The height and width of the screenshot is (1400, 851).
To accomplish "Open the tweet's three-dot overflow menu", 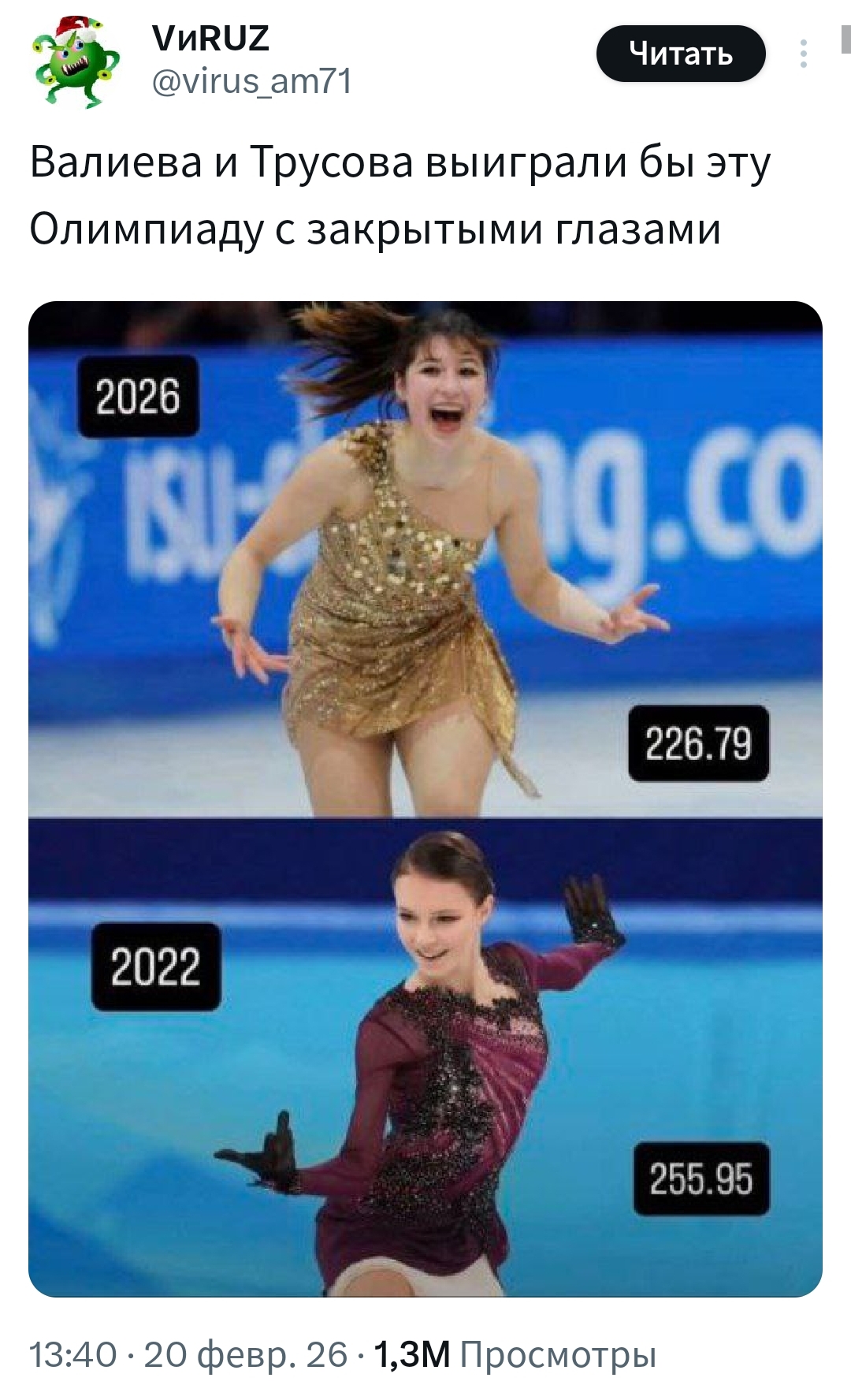I will 803,54.
